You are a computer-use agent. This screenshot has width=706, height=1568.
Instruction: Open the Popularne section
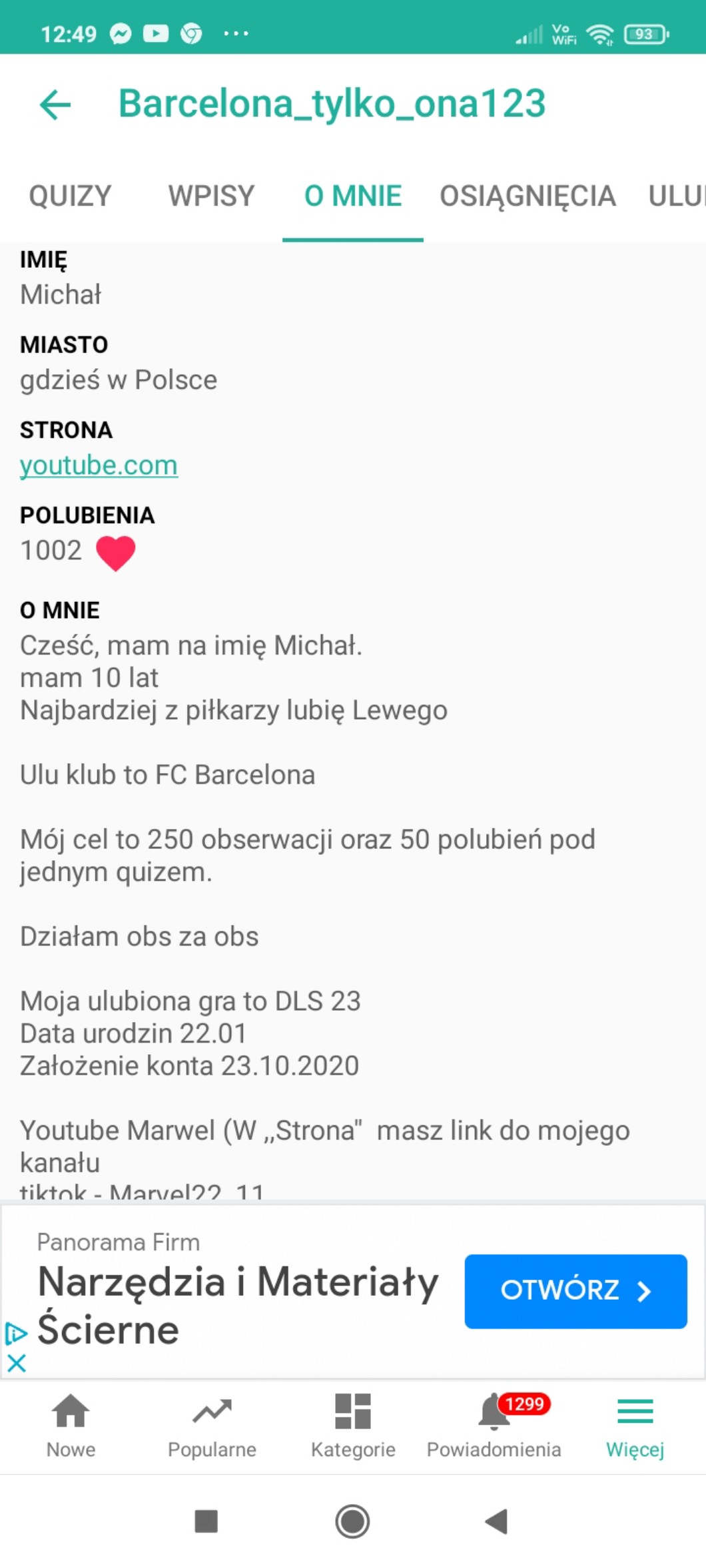(212, 1426)
